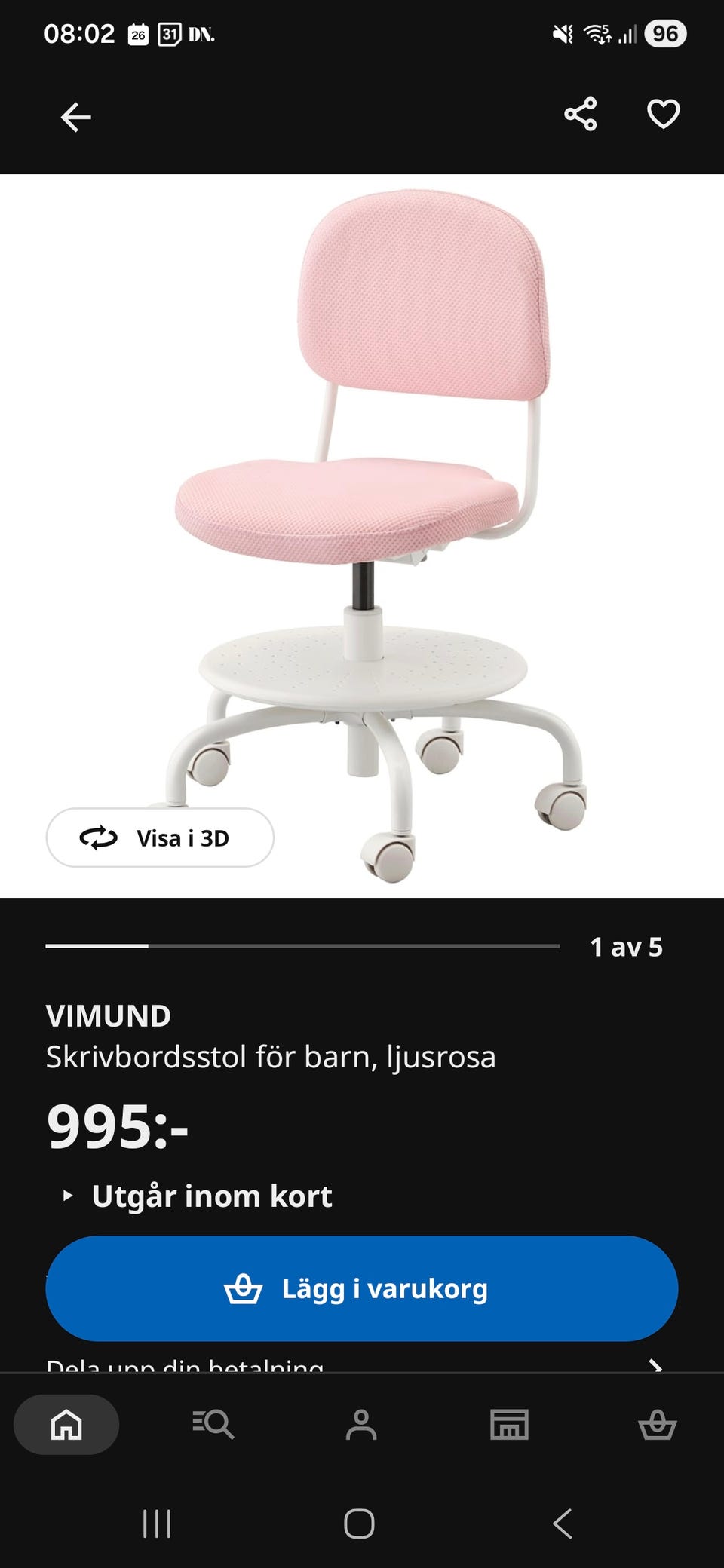Open the search and browse tab
724x1568 pixels.
coord(213,1425)
